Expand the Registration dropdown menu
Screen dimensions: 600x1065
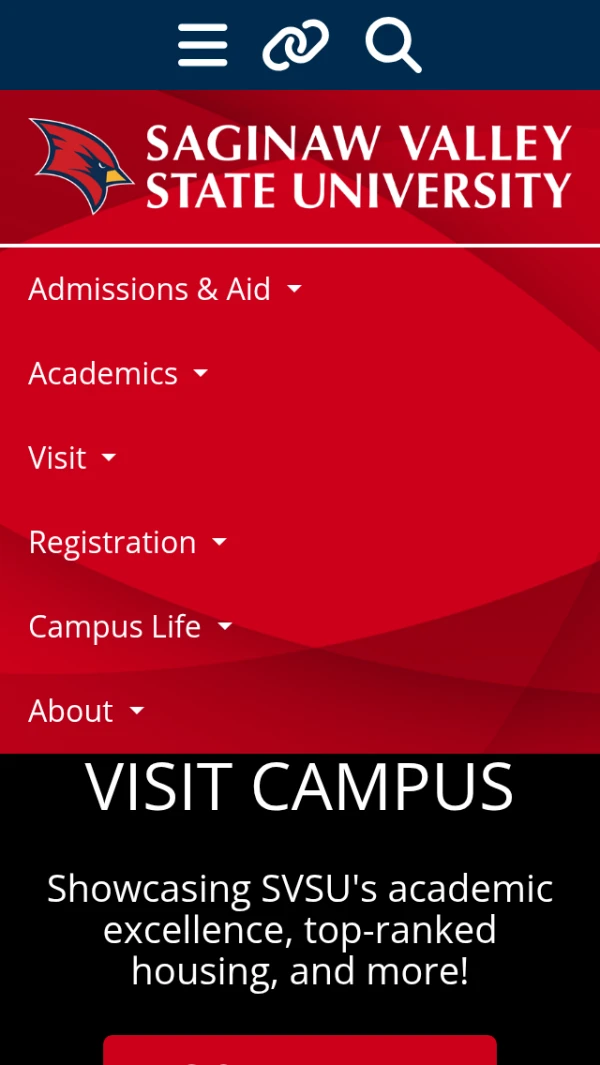pyautogui.click(x=127, y=542)
